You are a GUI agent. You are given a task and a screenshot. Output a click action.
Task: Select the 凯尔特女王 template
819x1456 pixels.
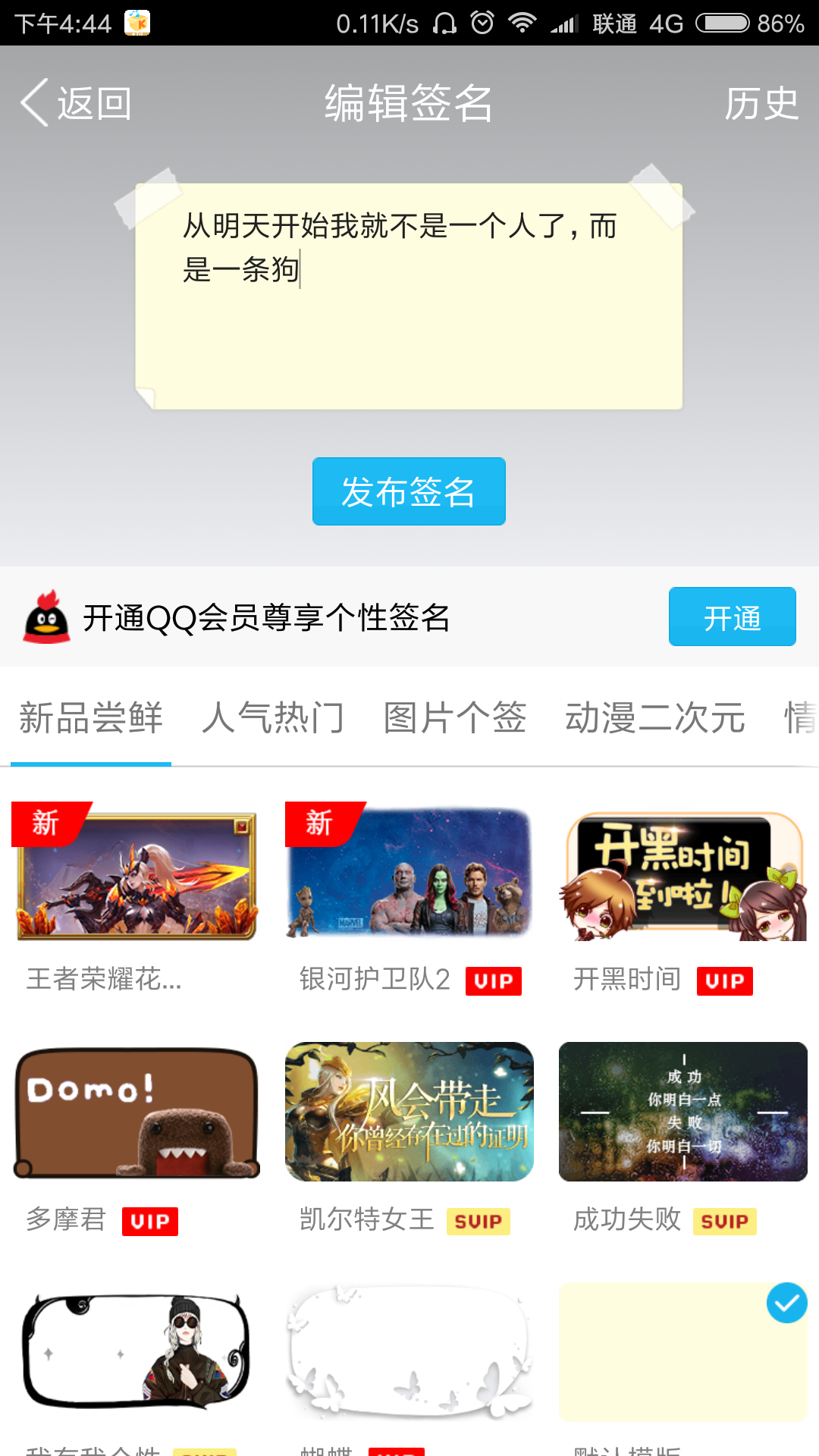(x=409, y=1112)
